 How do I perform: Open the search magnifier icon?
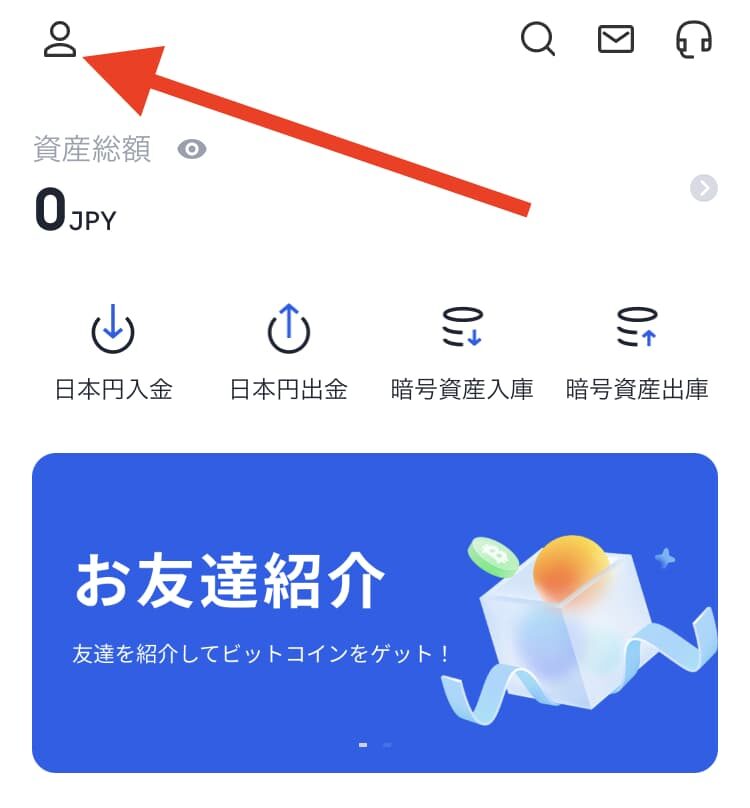point(538,39)
